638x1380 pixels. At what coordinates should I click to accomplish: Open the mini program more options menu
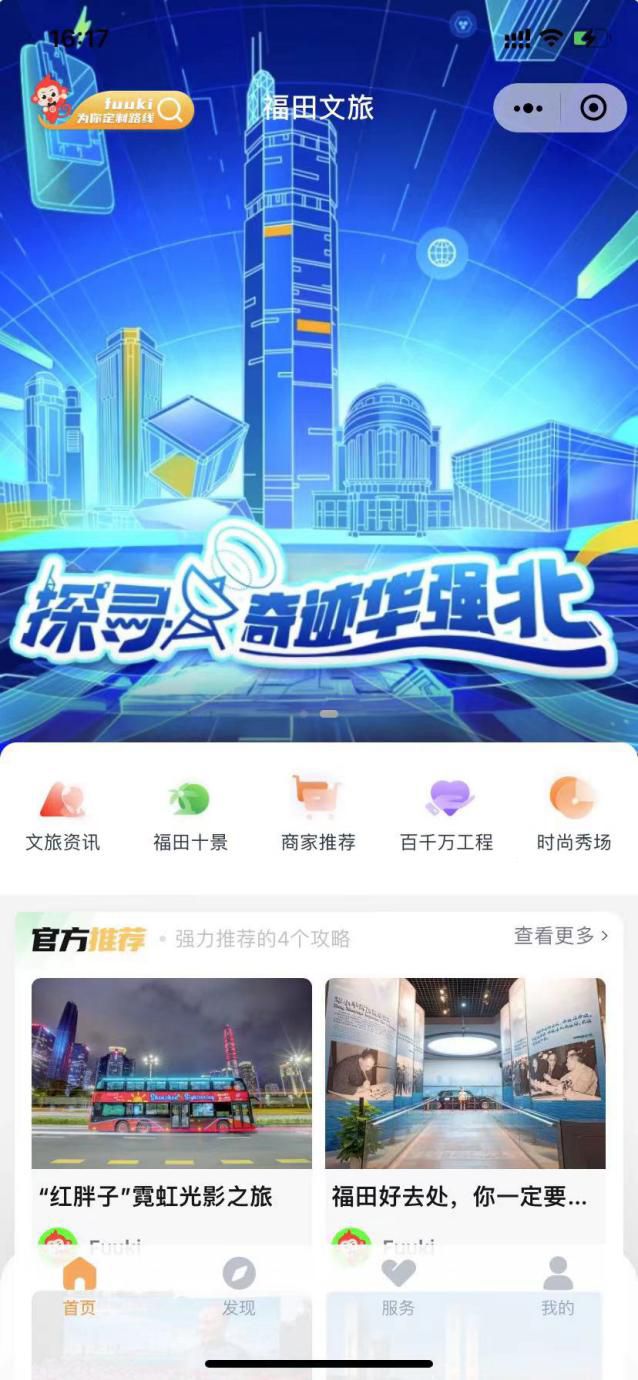[x=528, y=108]
